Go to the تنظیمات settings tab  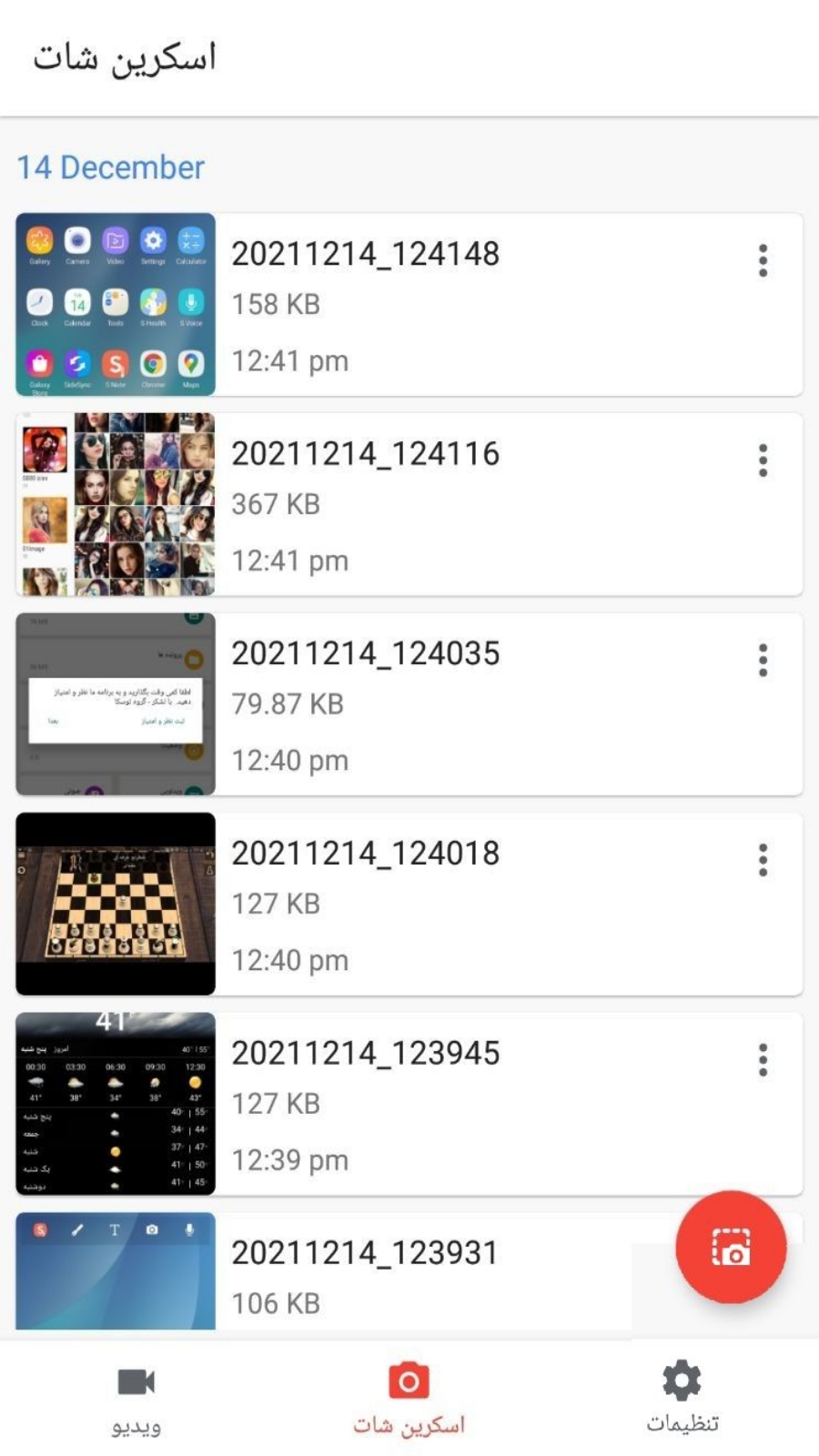[x=682, y=1400]
